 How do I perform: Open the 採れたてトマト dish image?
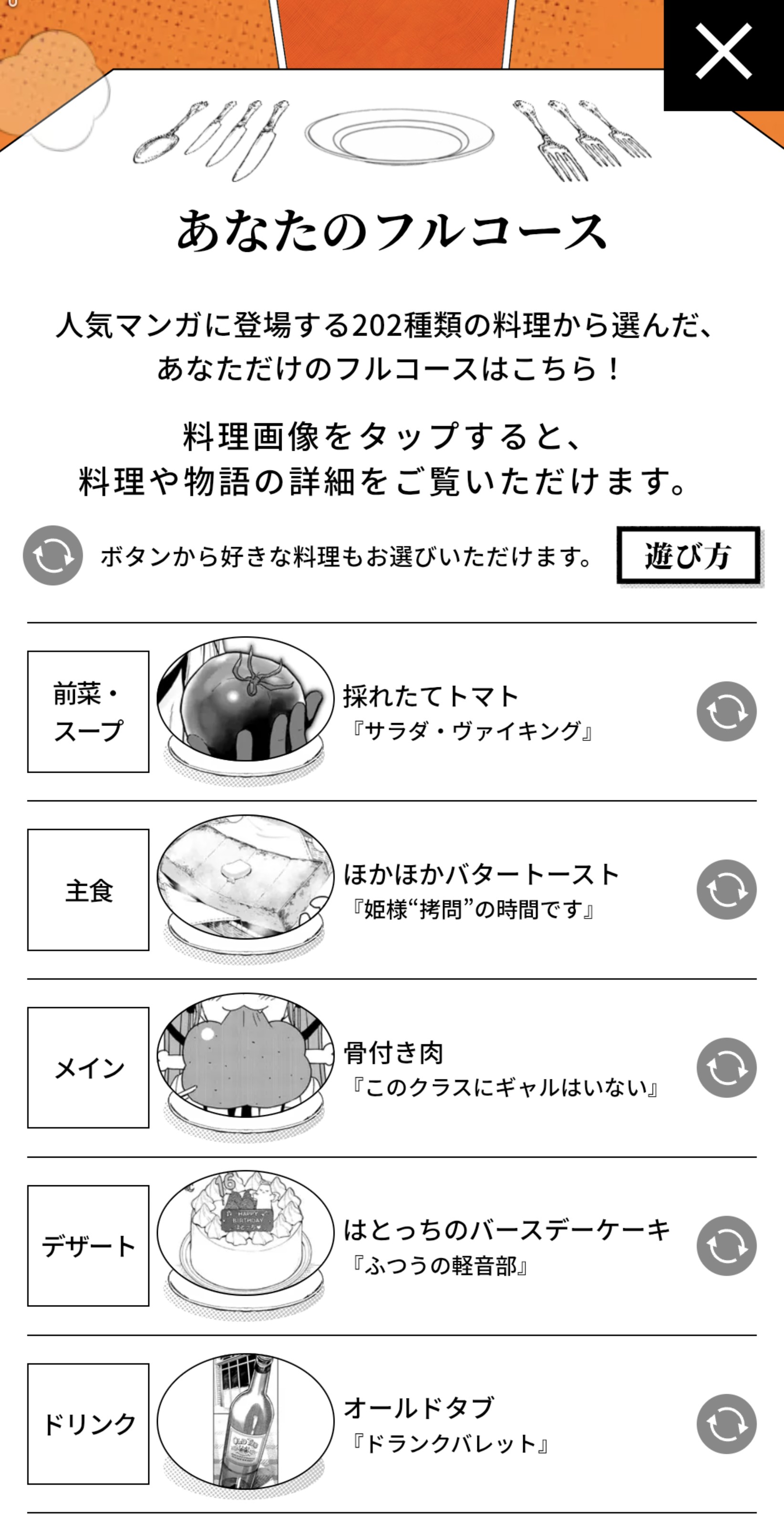point(245,702)
